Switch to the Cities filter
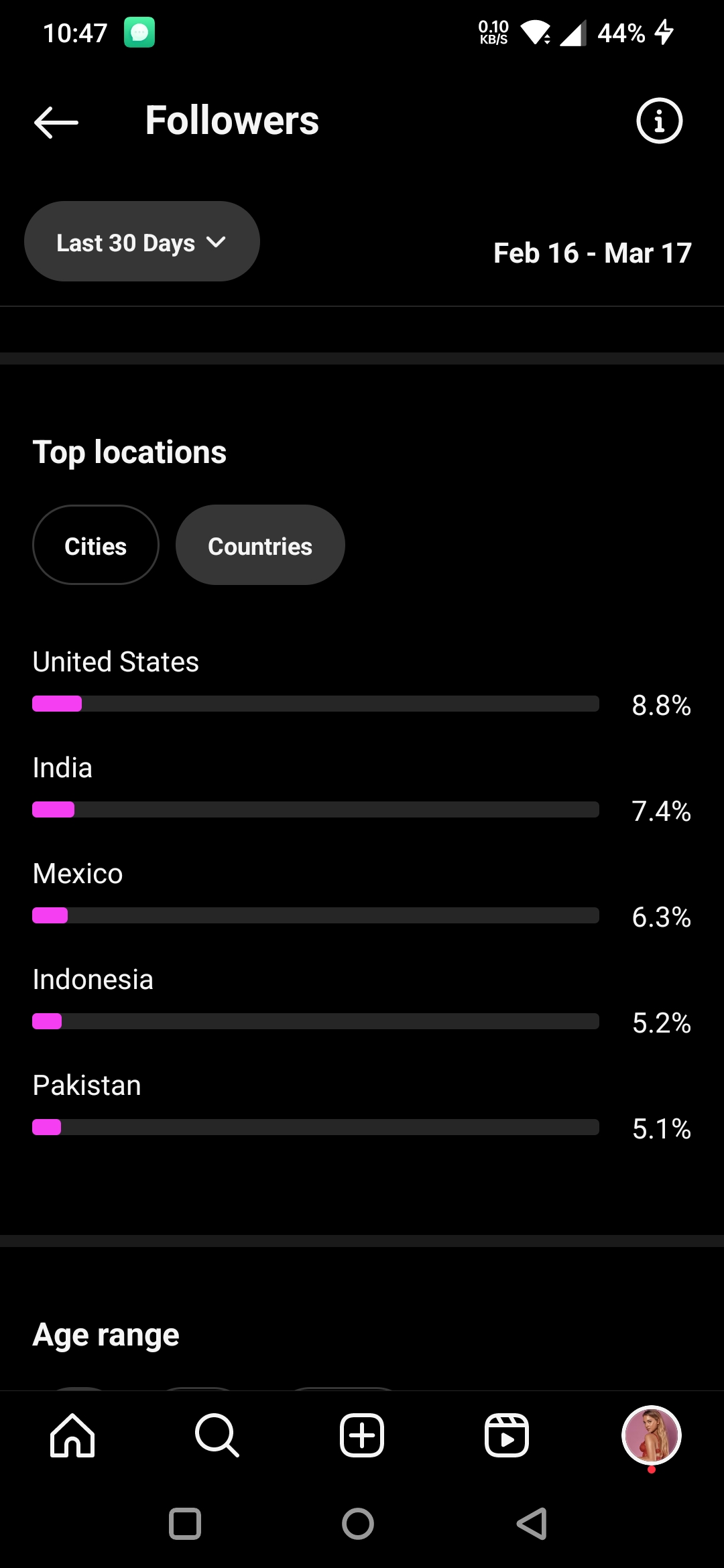The image size is (724, 1568). [x=96, y=545]
